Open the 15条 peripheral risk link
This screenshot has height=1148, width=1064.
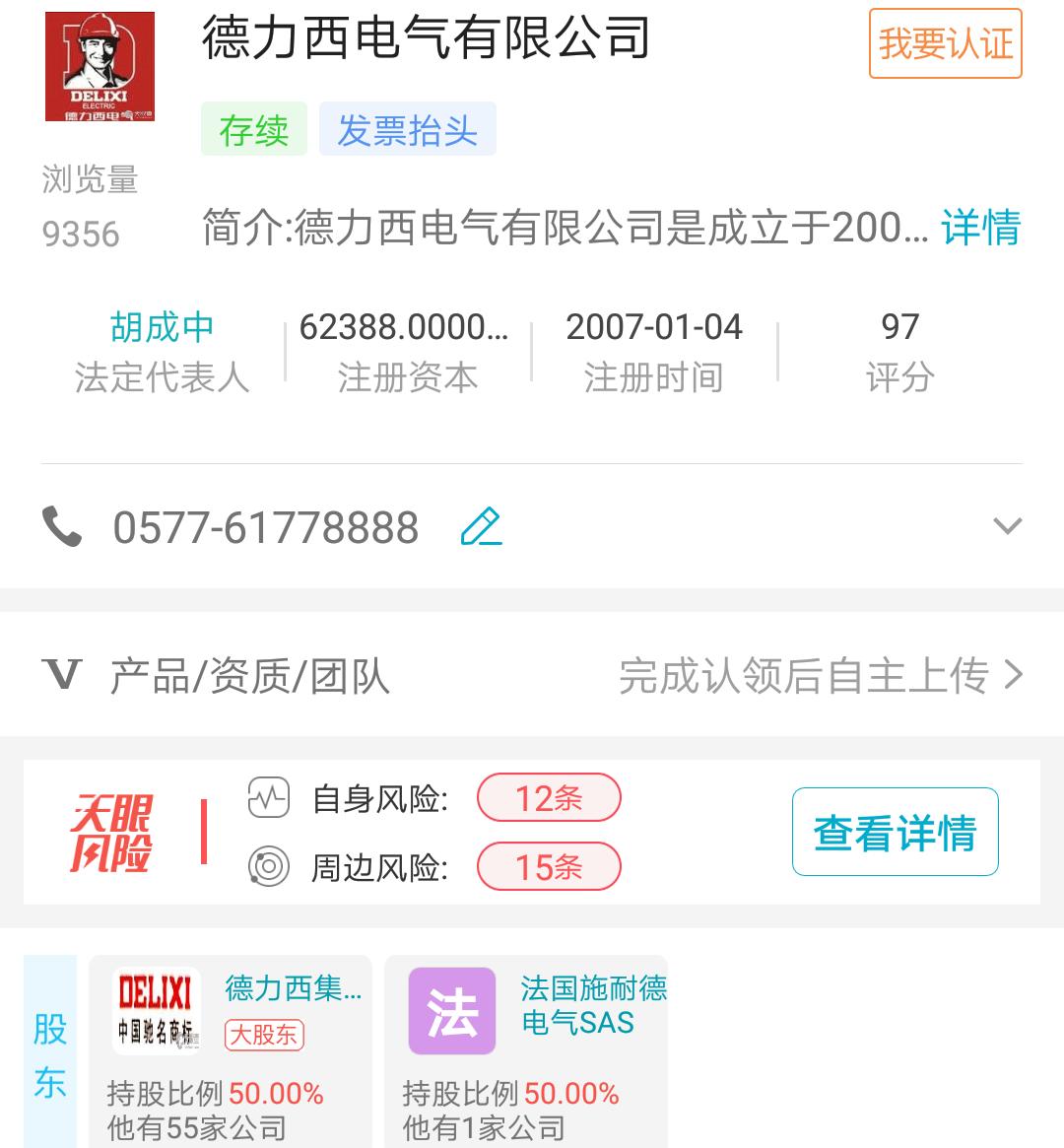pyautogui.click(x=549, y=866)
